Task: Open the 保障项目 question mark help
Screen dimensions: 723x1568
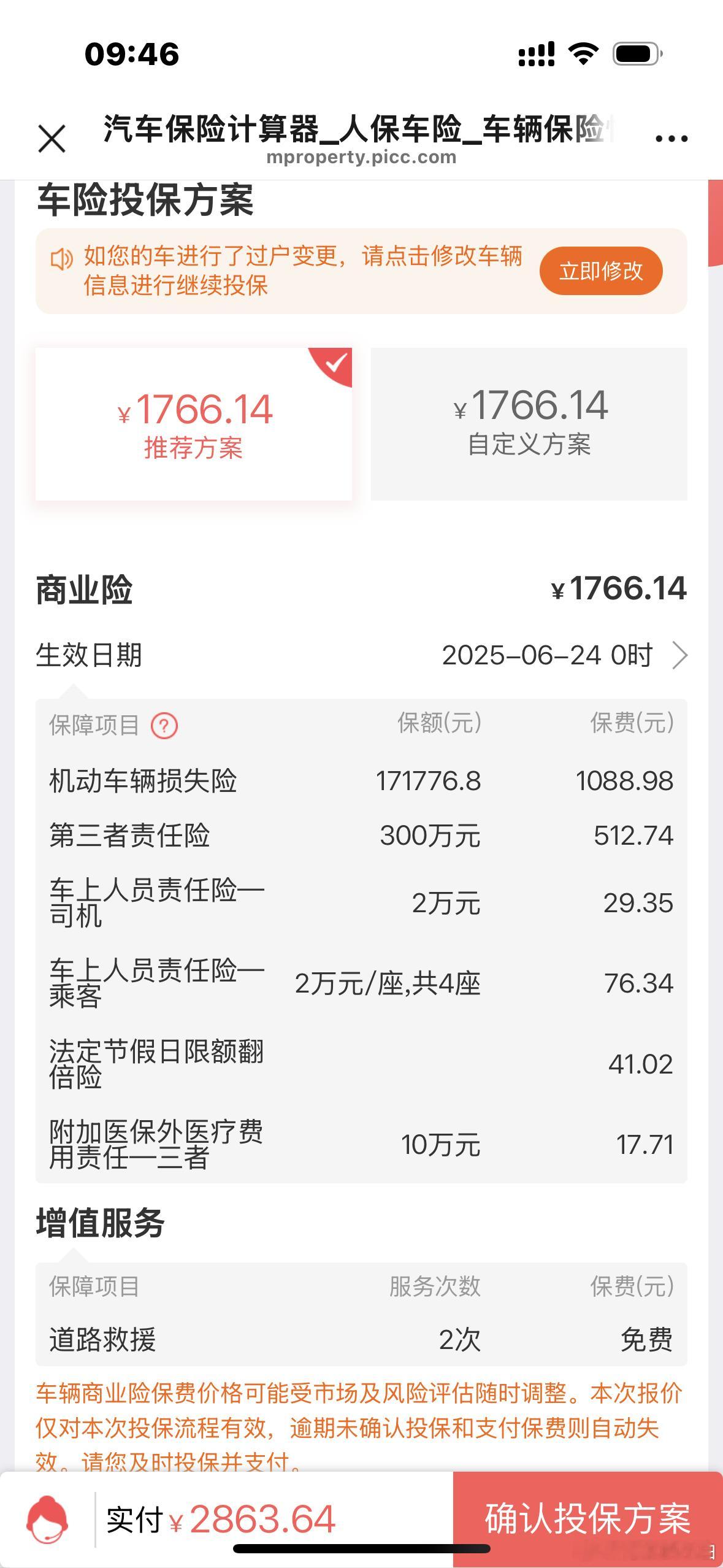Action: coord(164,726)
